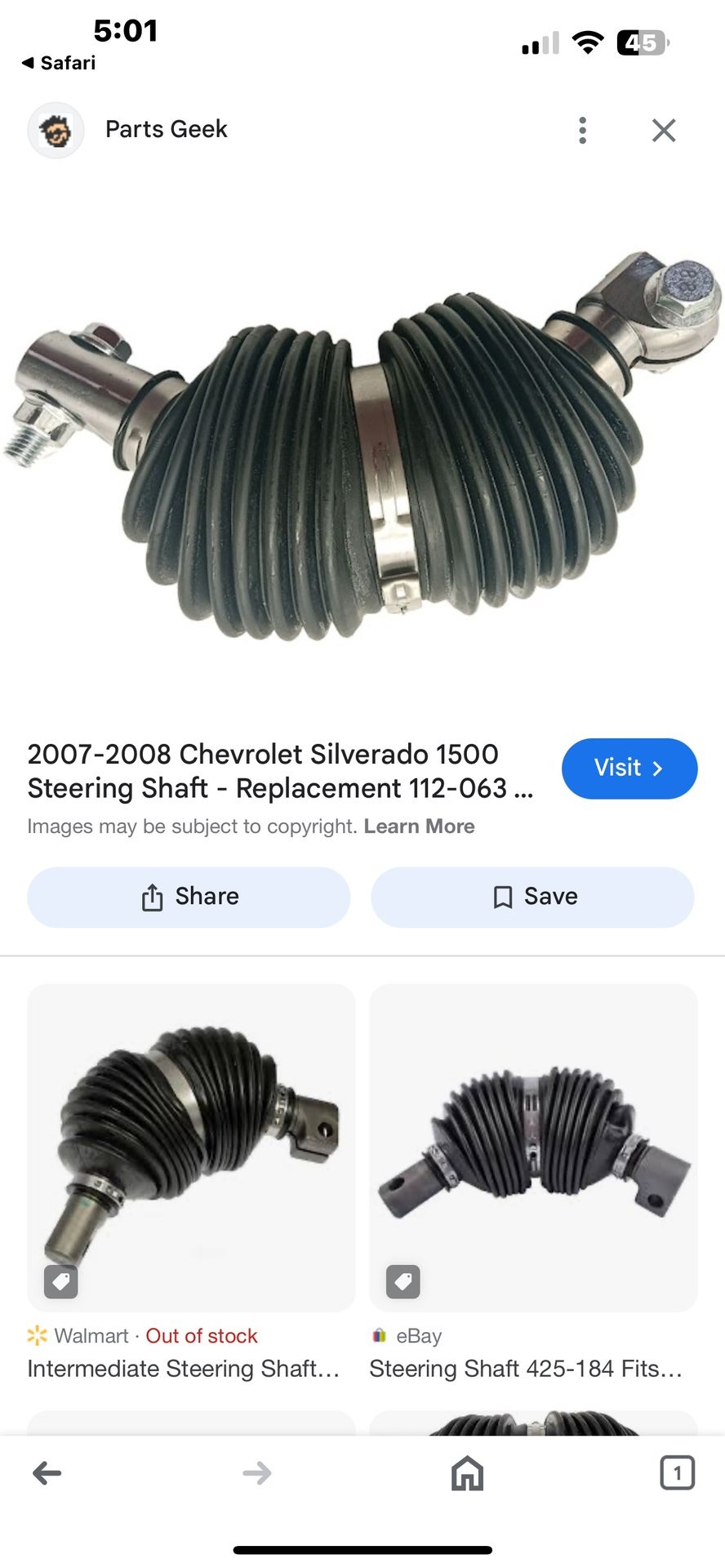Image resolution: width=725 pixels, height=1568 pixels.
Task: Open the main Silverado steering shaft image
Action: click(362, 445)
